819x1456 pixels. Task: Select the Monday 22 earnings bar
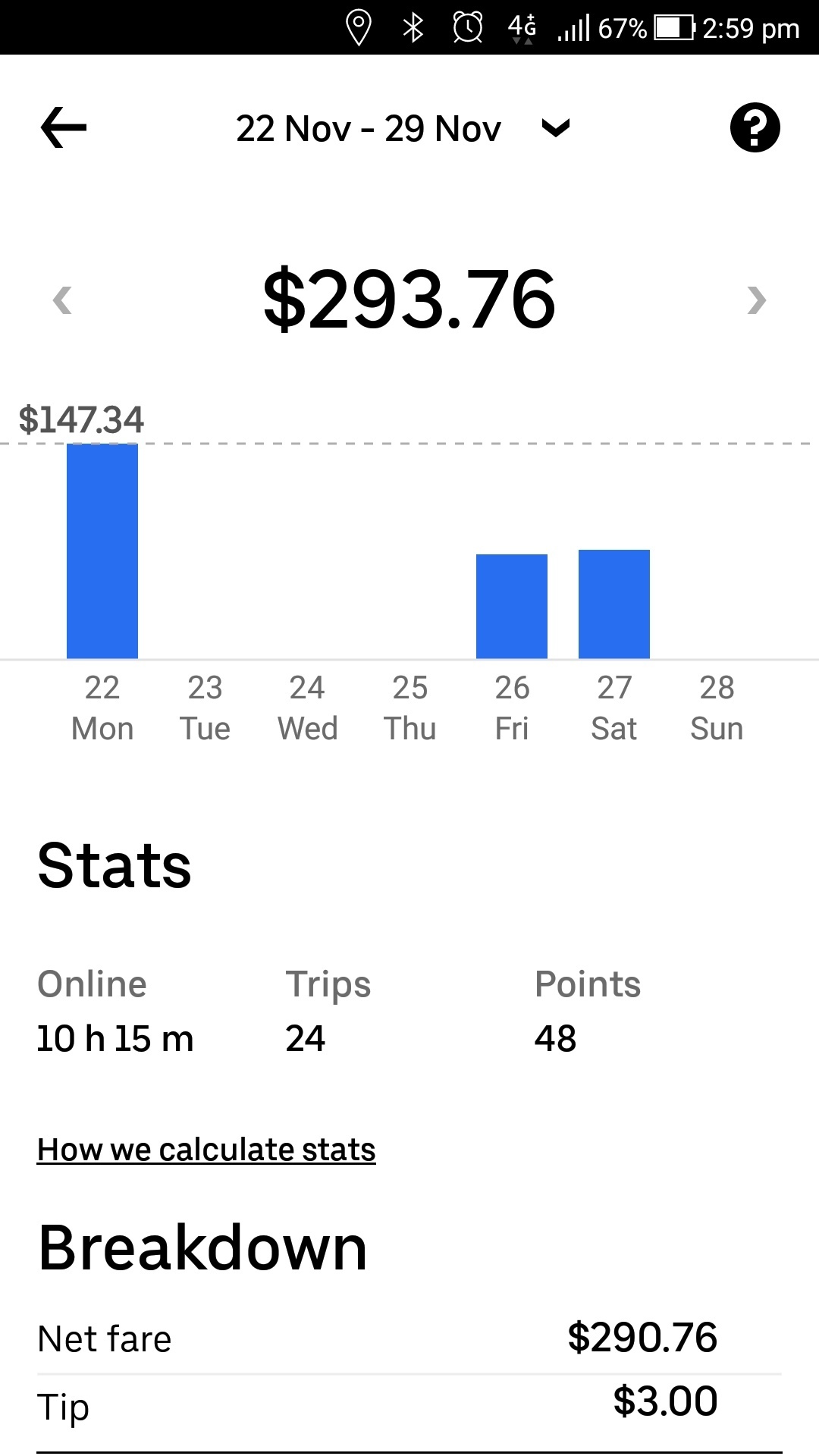(102, 551)
